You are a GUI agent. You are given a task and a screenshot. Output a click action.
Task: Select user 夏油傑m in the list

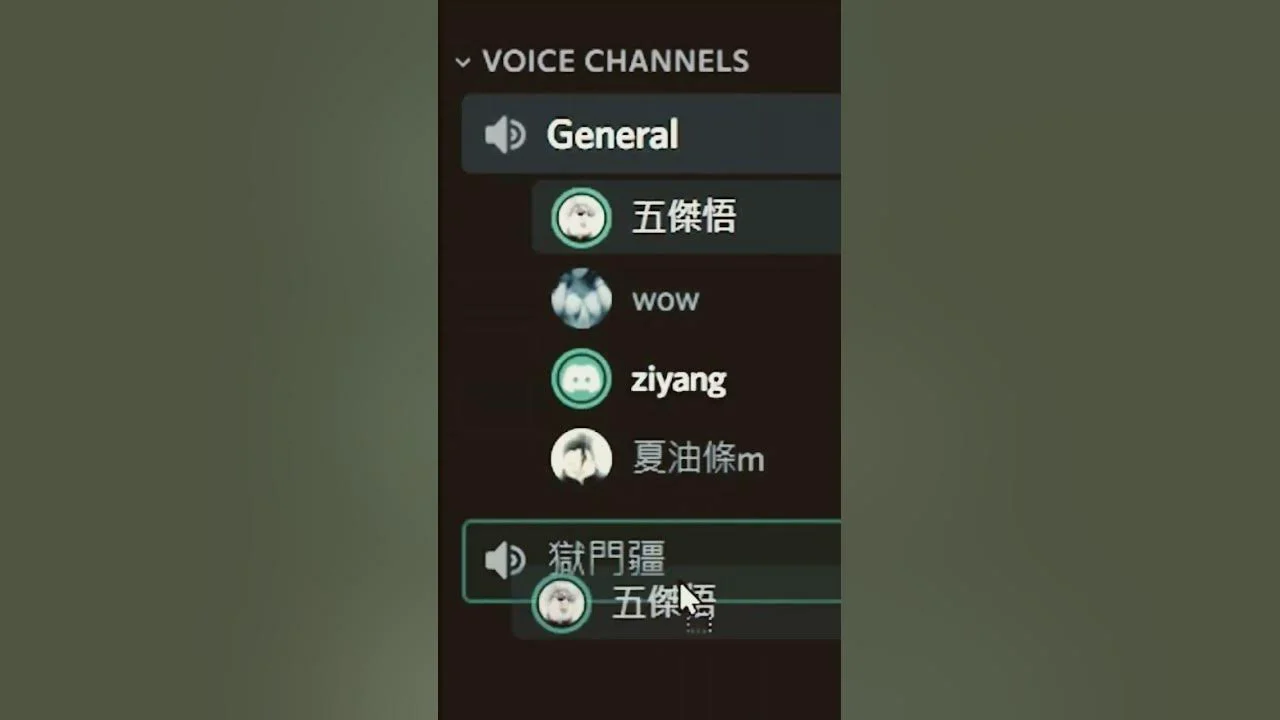coord(697,459)
